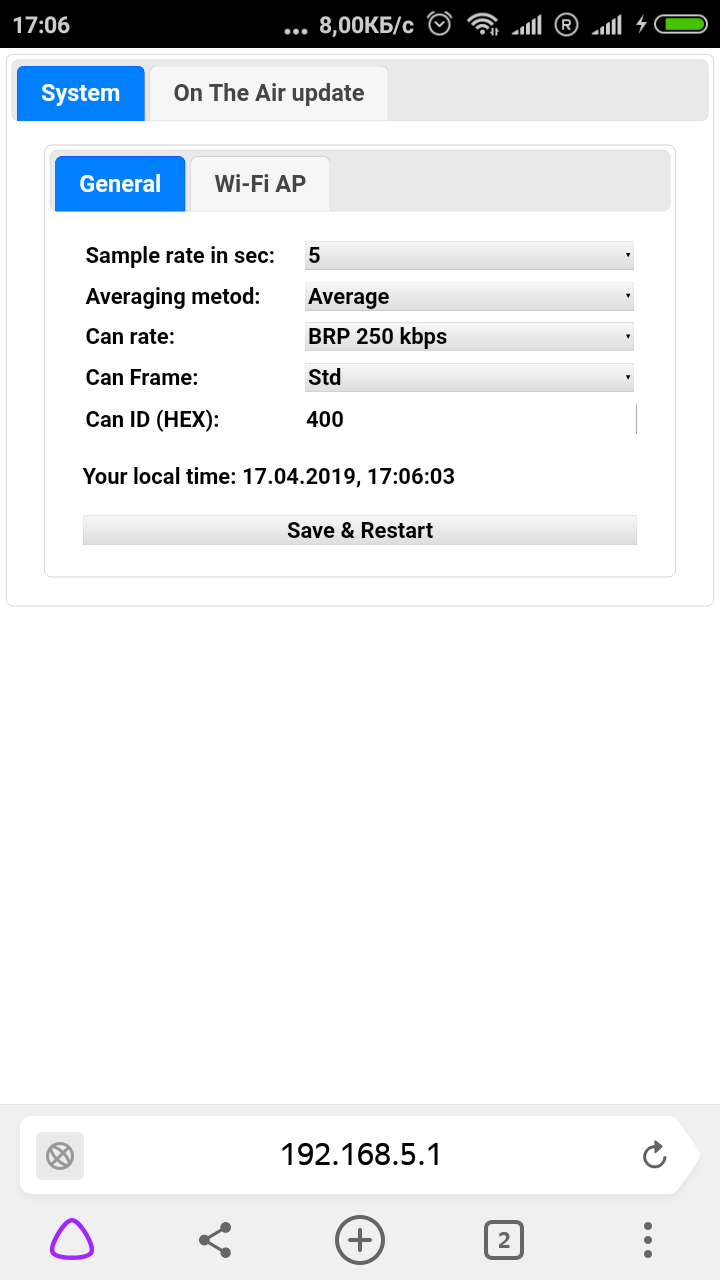The height and width of the screenshot is (1280, 720).
Task: Tap the Save & Restart button
Action: [359, 530]
